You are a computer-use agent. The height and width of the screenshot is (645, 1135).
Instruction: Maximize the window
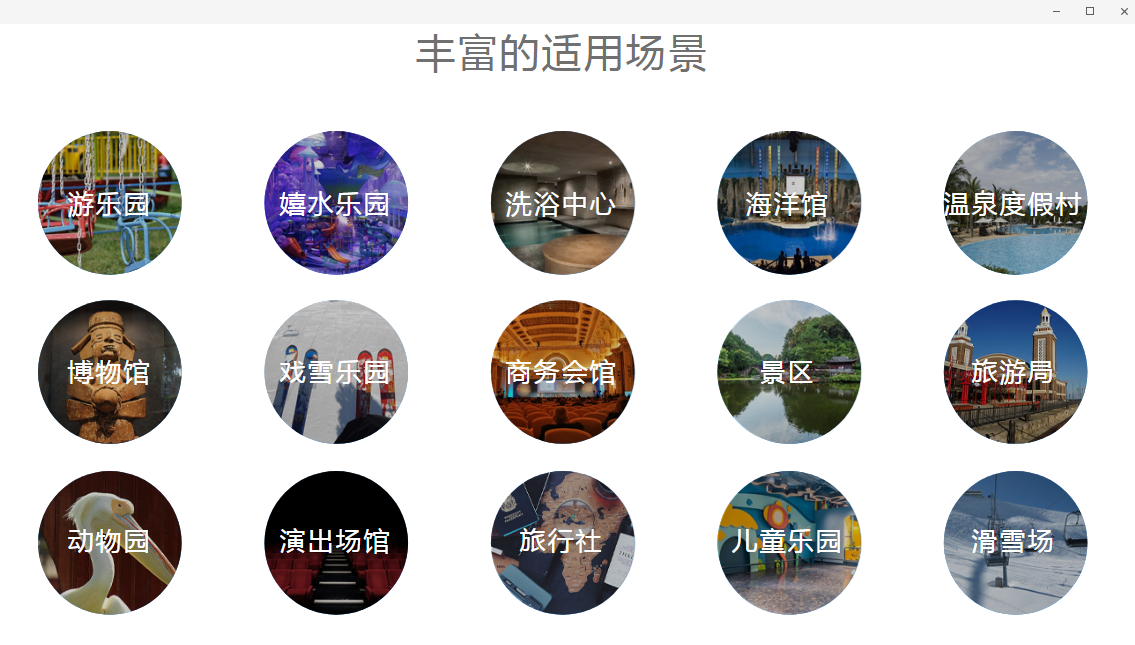pyautogui.click(x=1090, y=11)
